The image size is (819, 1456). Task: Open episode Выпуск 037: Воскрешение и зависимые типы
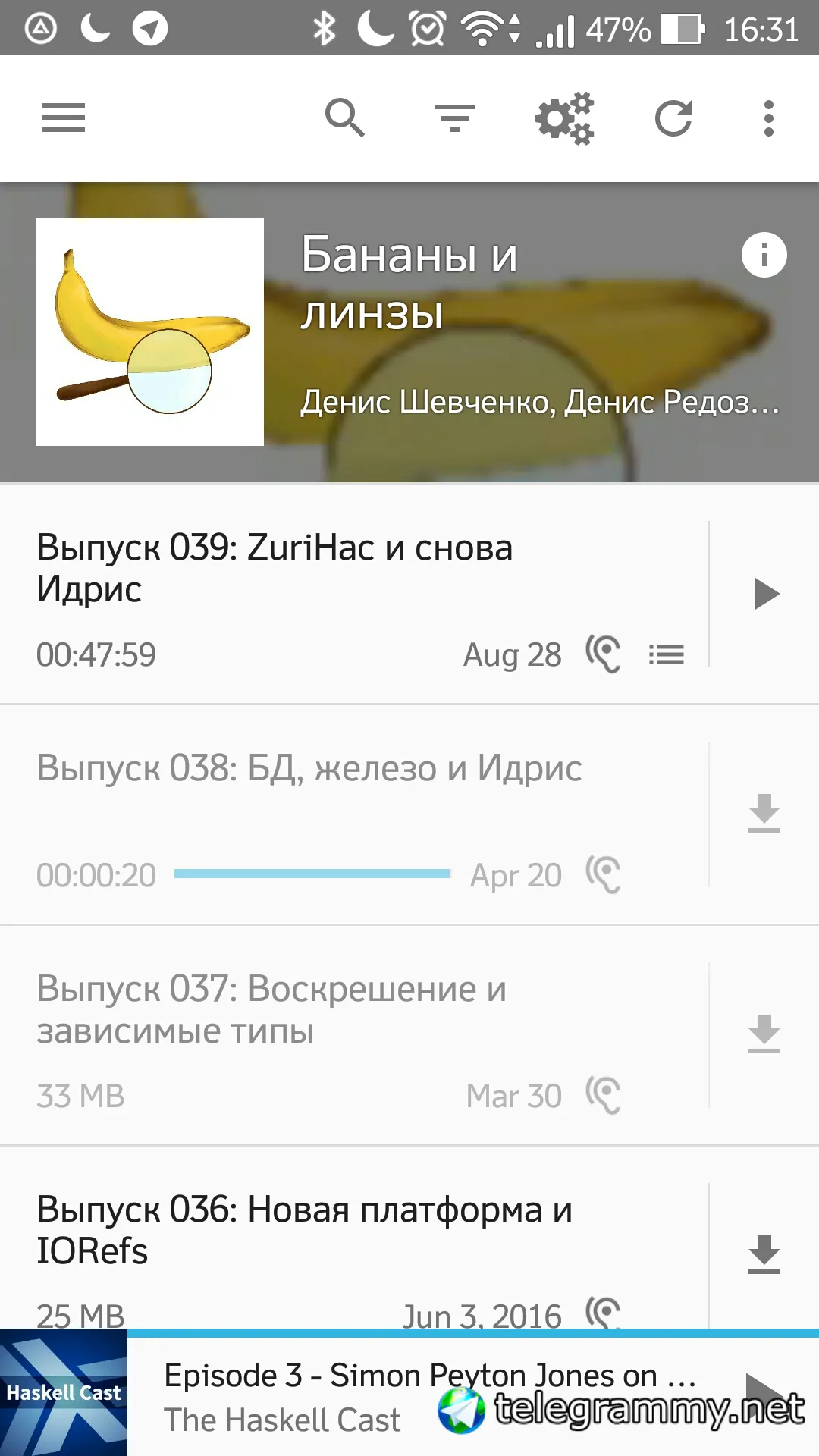pyautogui.click(x=303, y=1010)
